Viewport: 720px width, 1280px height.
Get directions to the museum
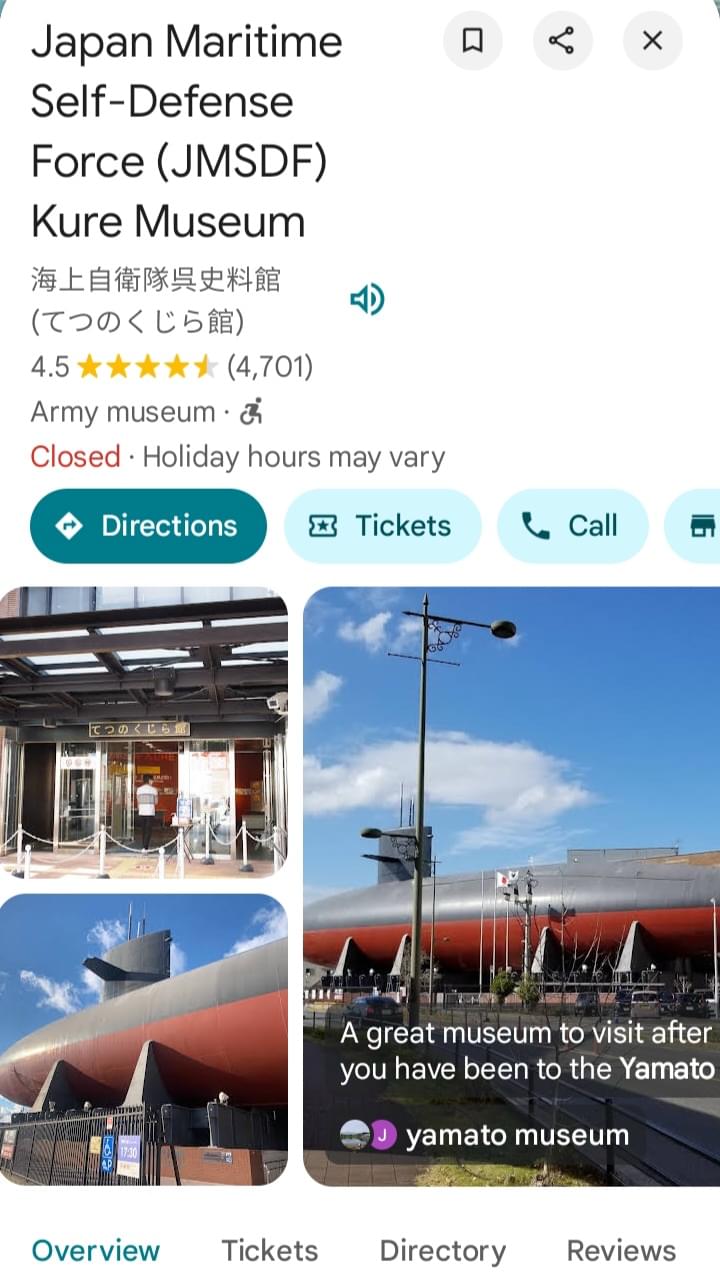pos(148,526)
